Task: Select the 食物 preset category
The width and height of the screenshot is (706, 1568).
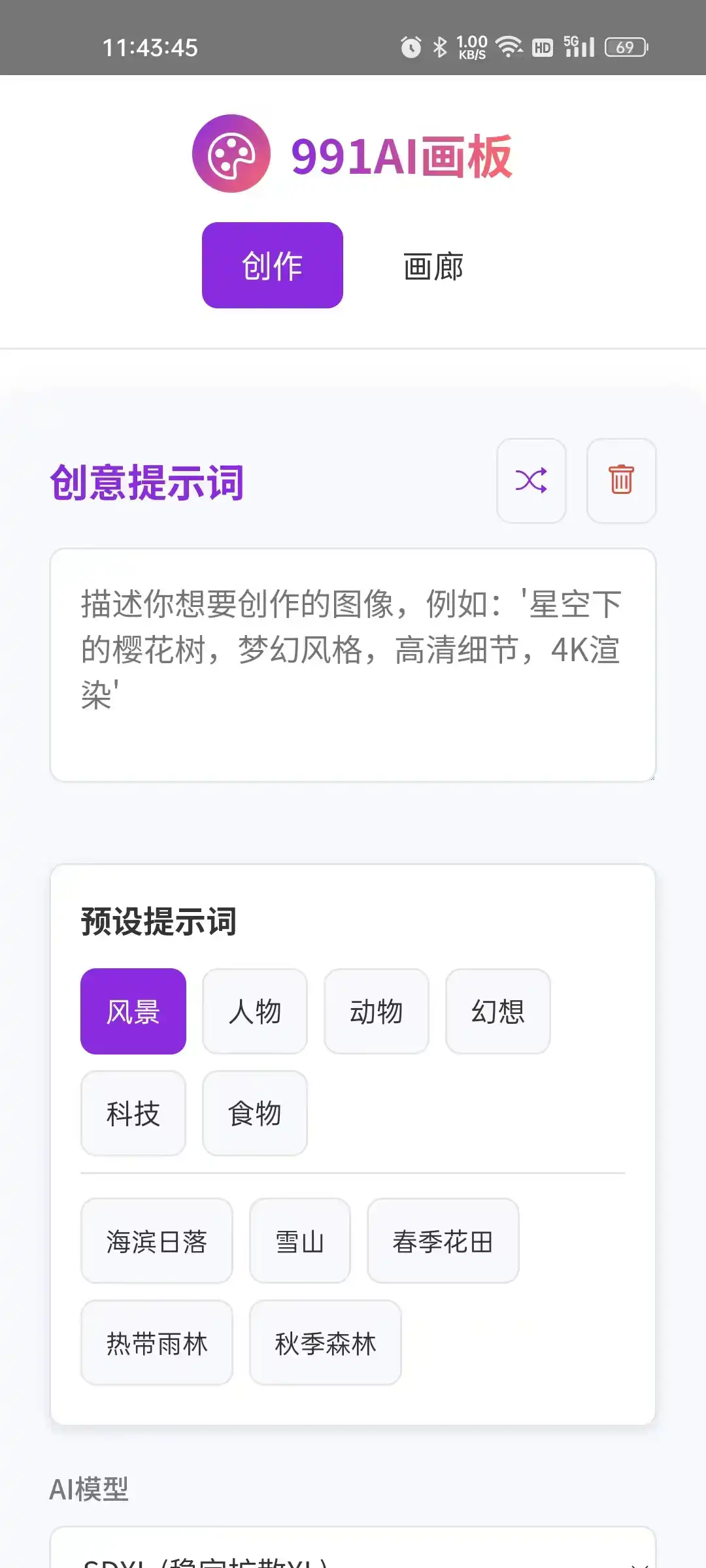Action: [254, 1113]
